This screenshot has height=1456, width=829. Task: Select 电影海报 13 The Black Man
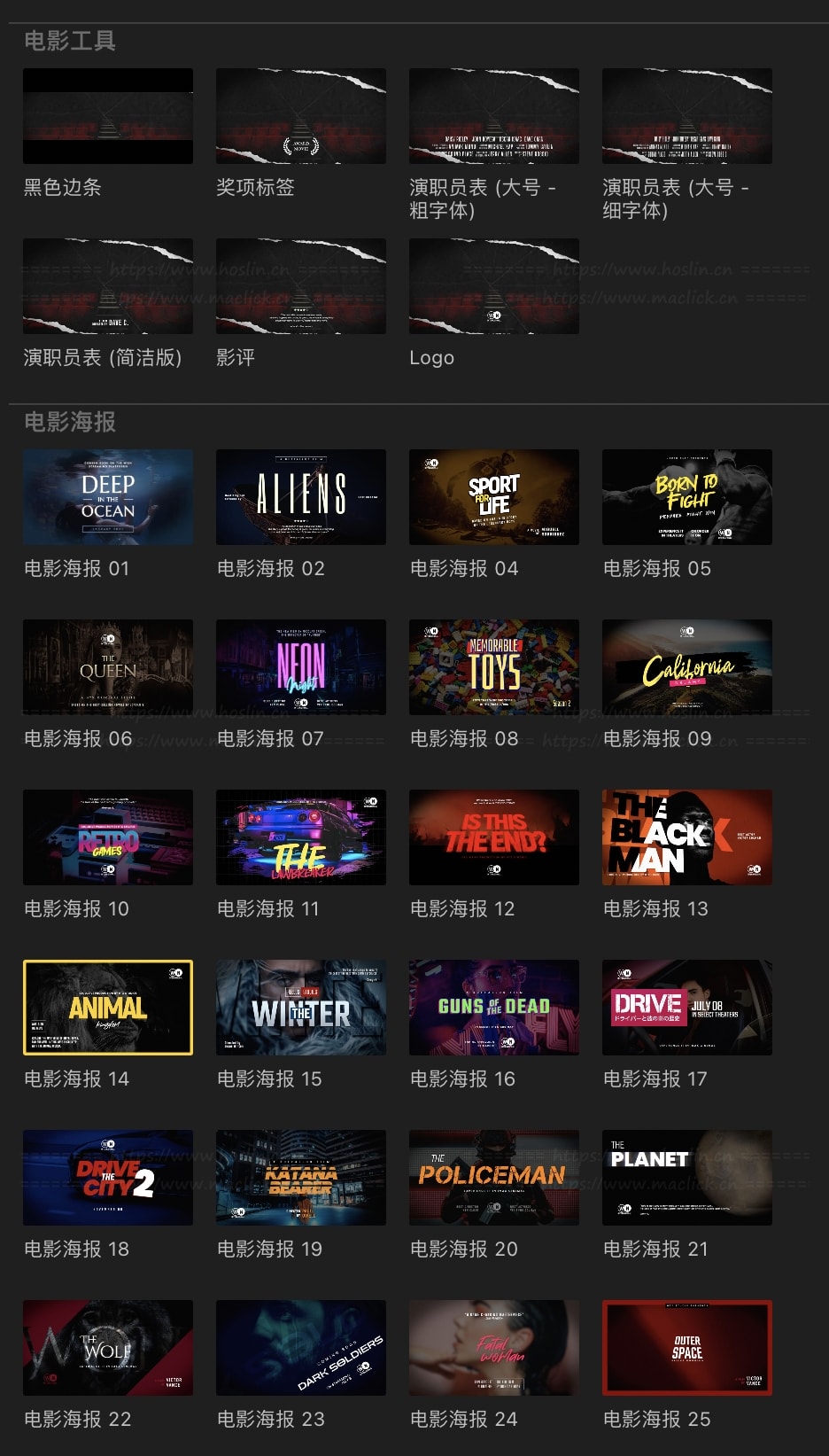pyautogui.click(x=687, y=837)
